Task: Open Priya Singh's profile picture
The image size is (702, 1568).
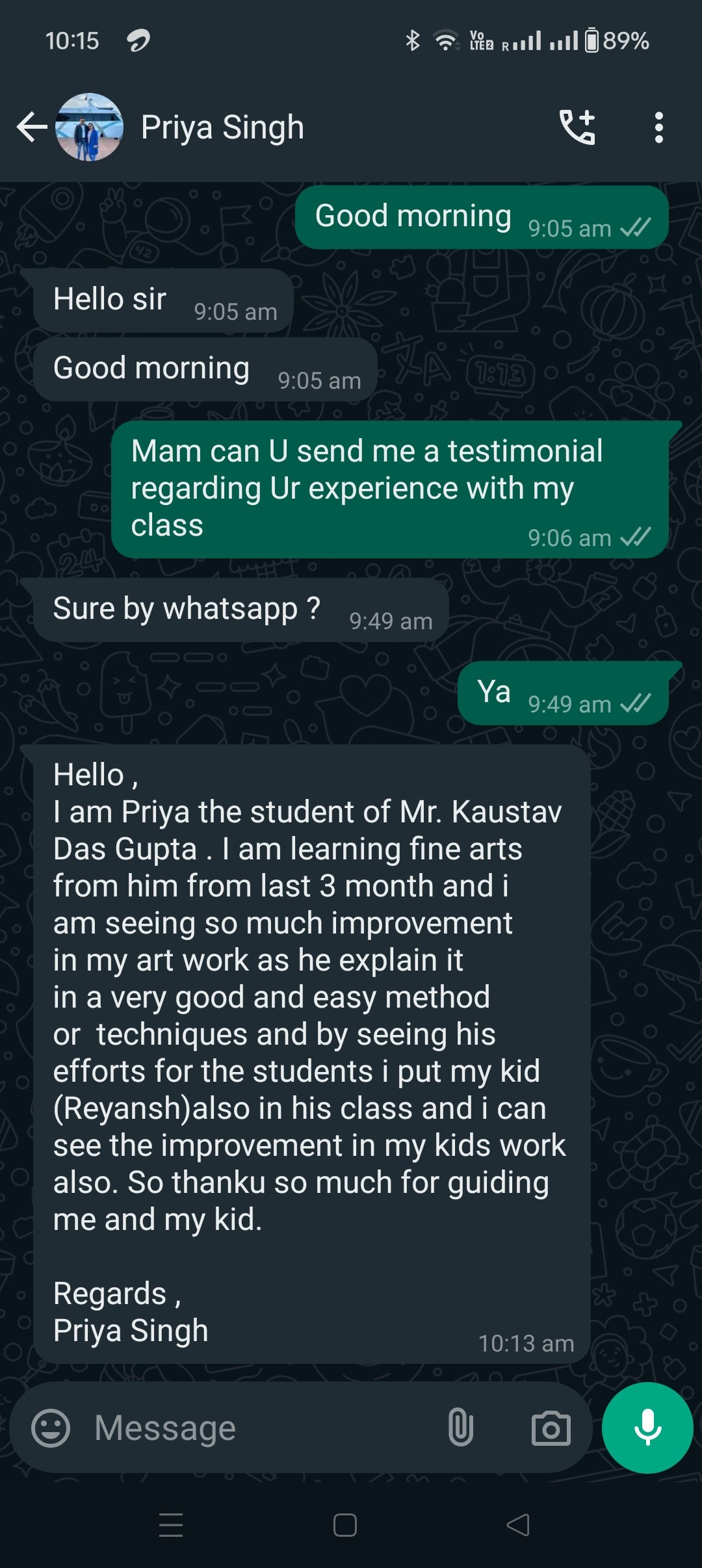Action: (x=89, y=127)
